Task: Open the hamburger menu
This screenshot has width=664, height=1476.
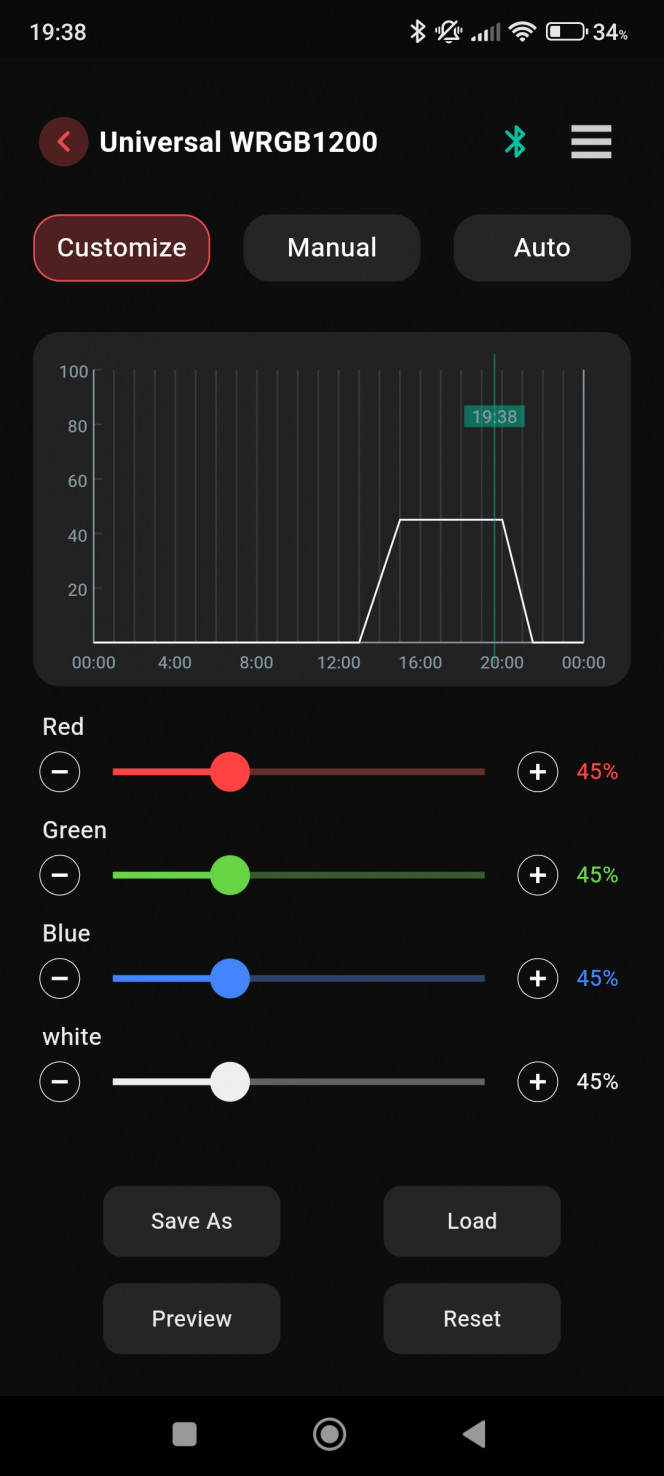Action: coord(591,142)
